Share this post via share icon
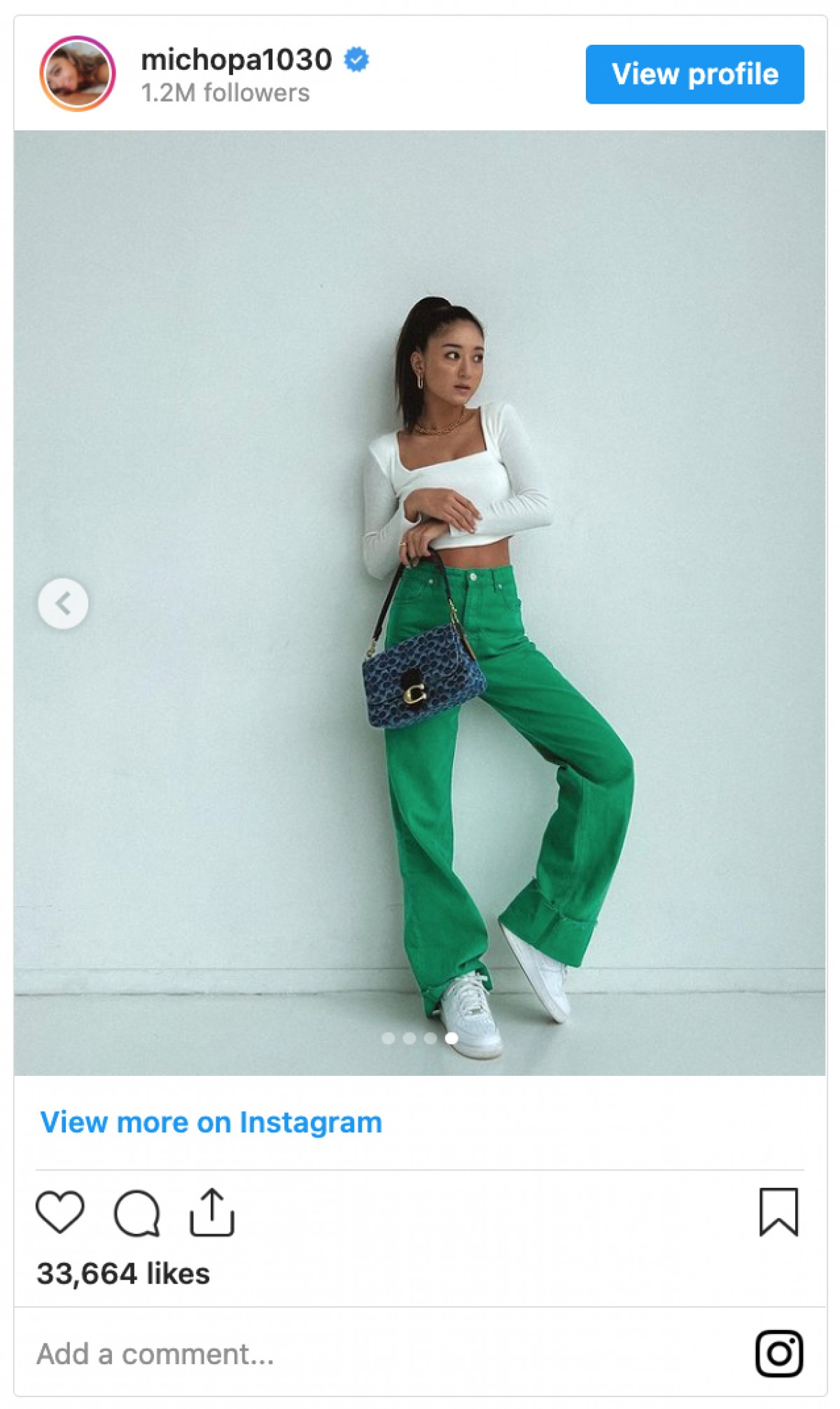The height and width of the screenshot is (1409, 840). pyautogui.click(x=211, y=1212)
